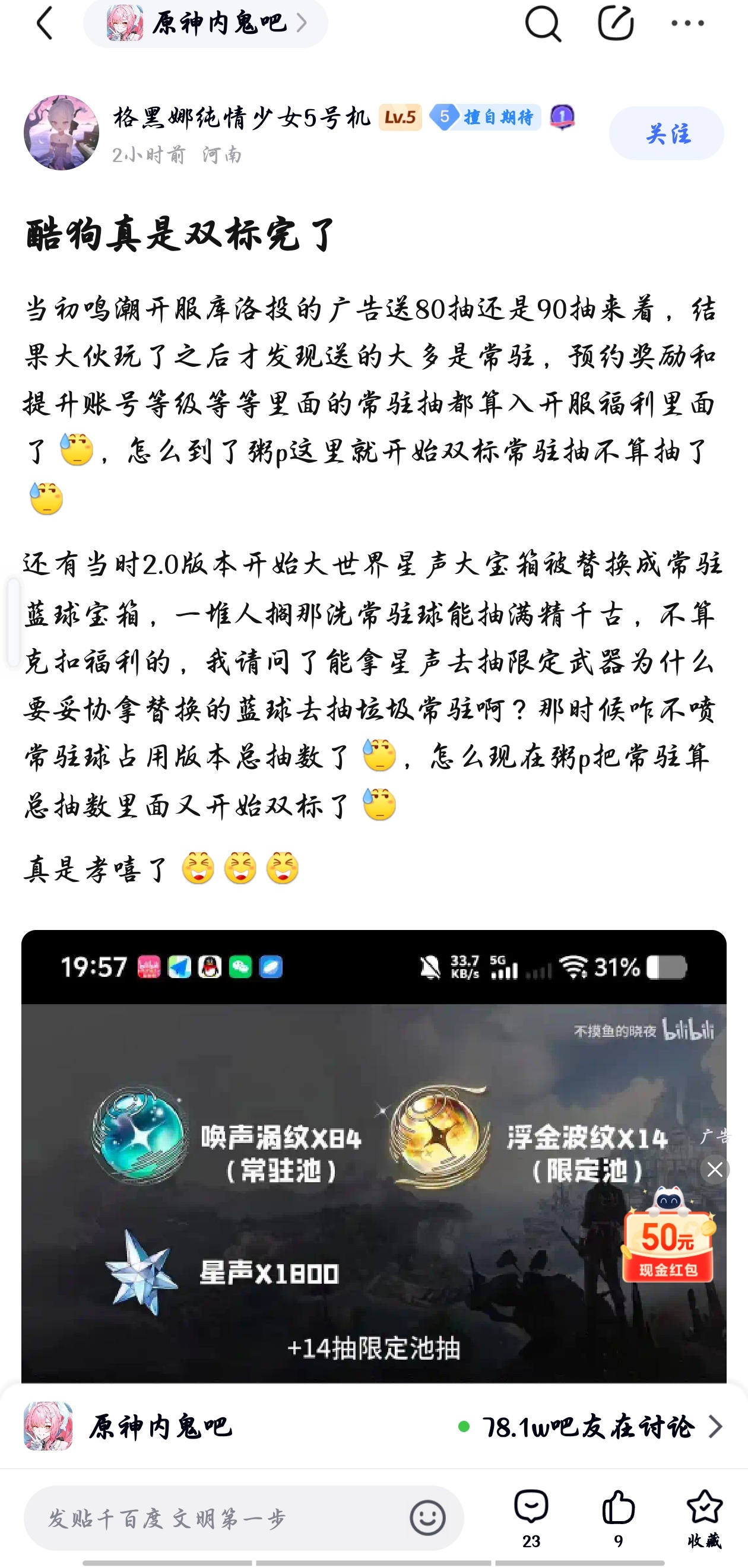
Task: View the poster's avatar profile
Action: [x=61, y=132]
